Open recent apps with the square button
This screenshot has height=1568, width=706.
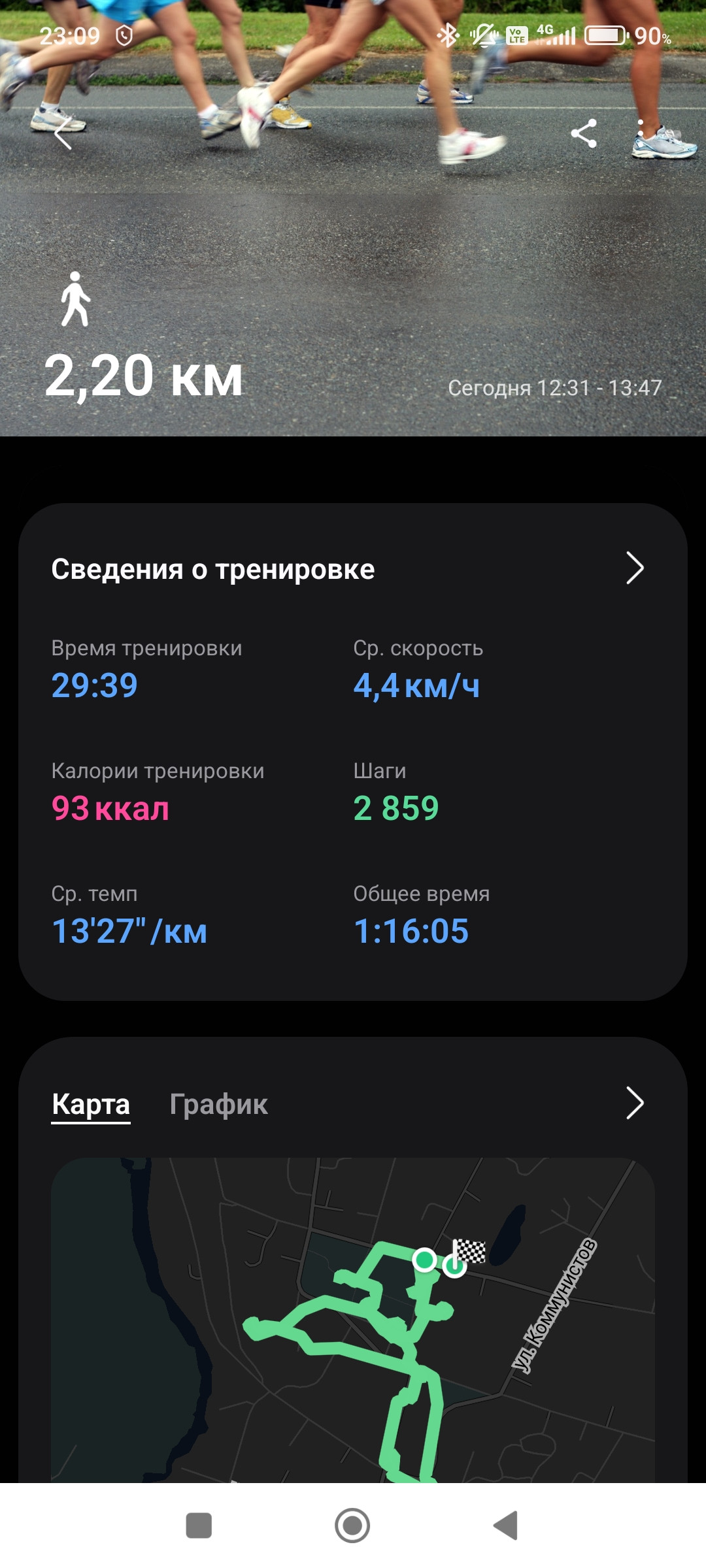click(x=199, y=1526)
